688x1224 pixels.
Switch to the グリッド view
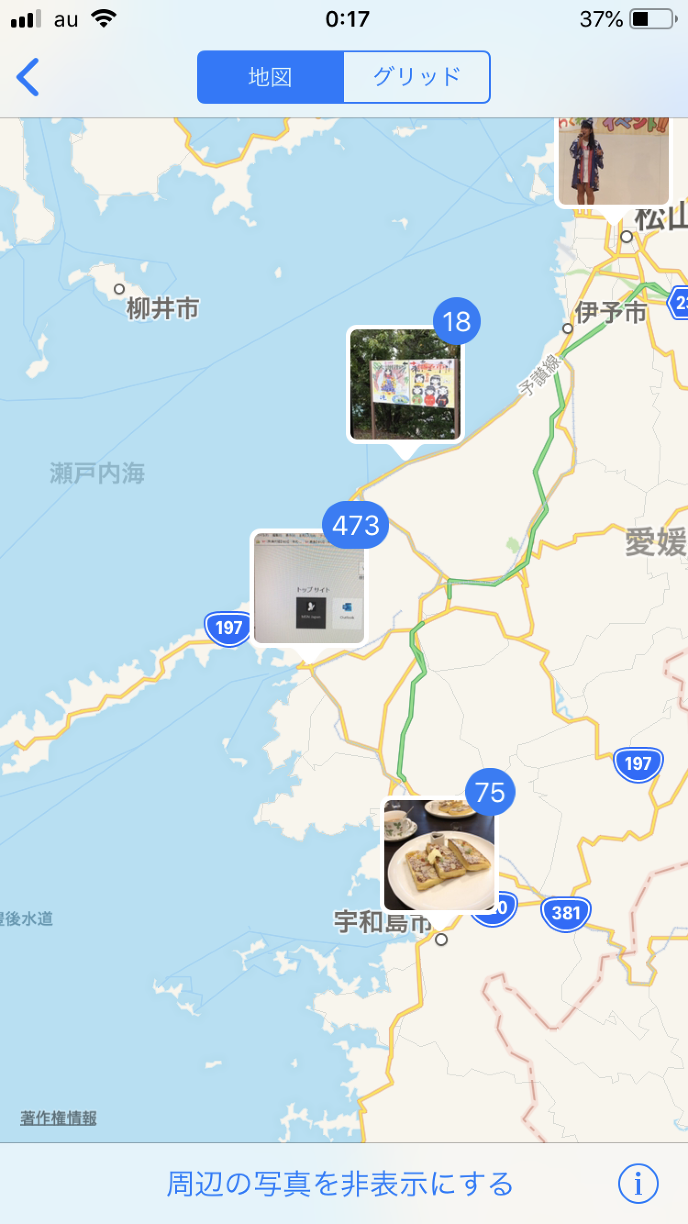416,77
